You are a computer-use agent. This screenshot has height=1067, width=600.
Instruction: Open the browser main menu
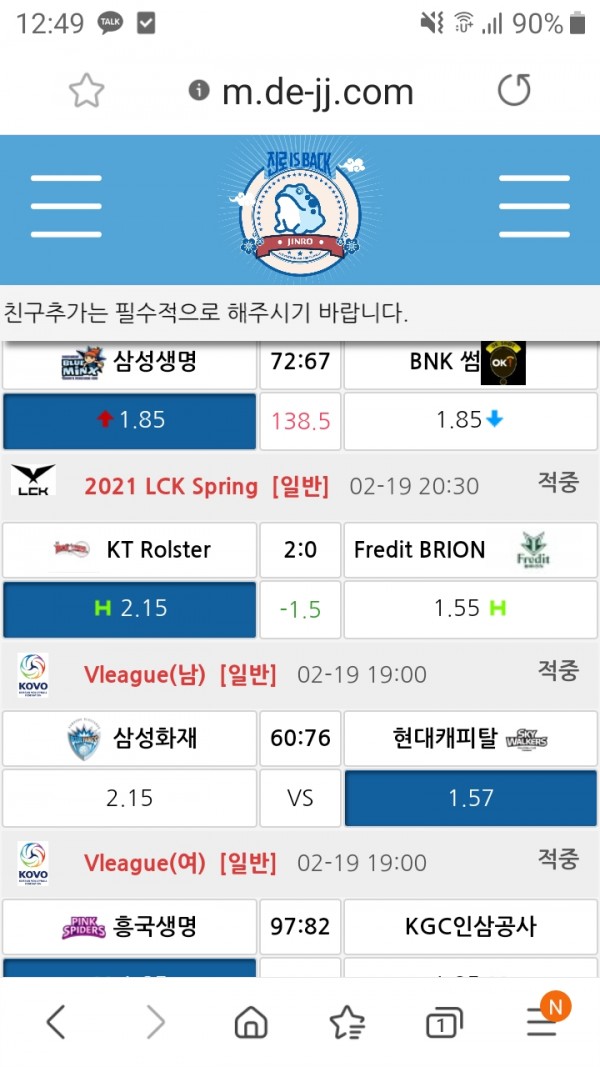pyautogui.click(x=542, y=1022)
